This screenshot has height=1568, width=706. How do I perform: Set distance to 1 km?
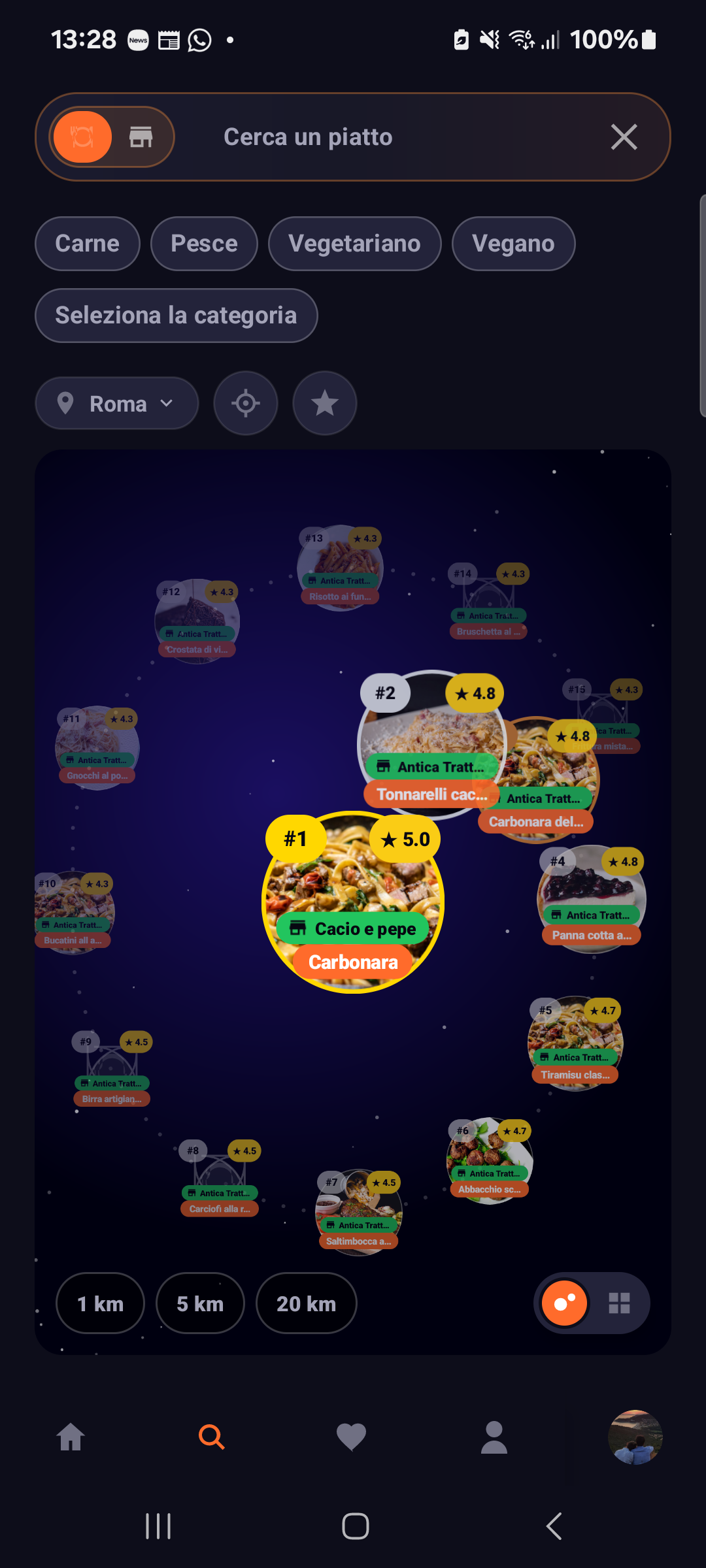[100, 1303]
